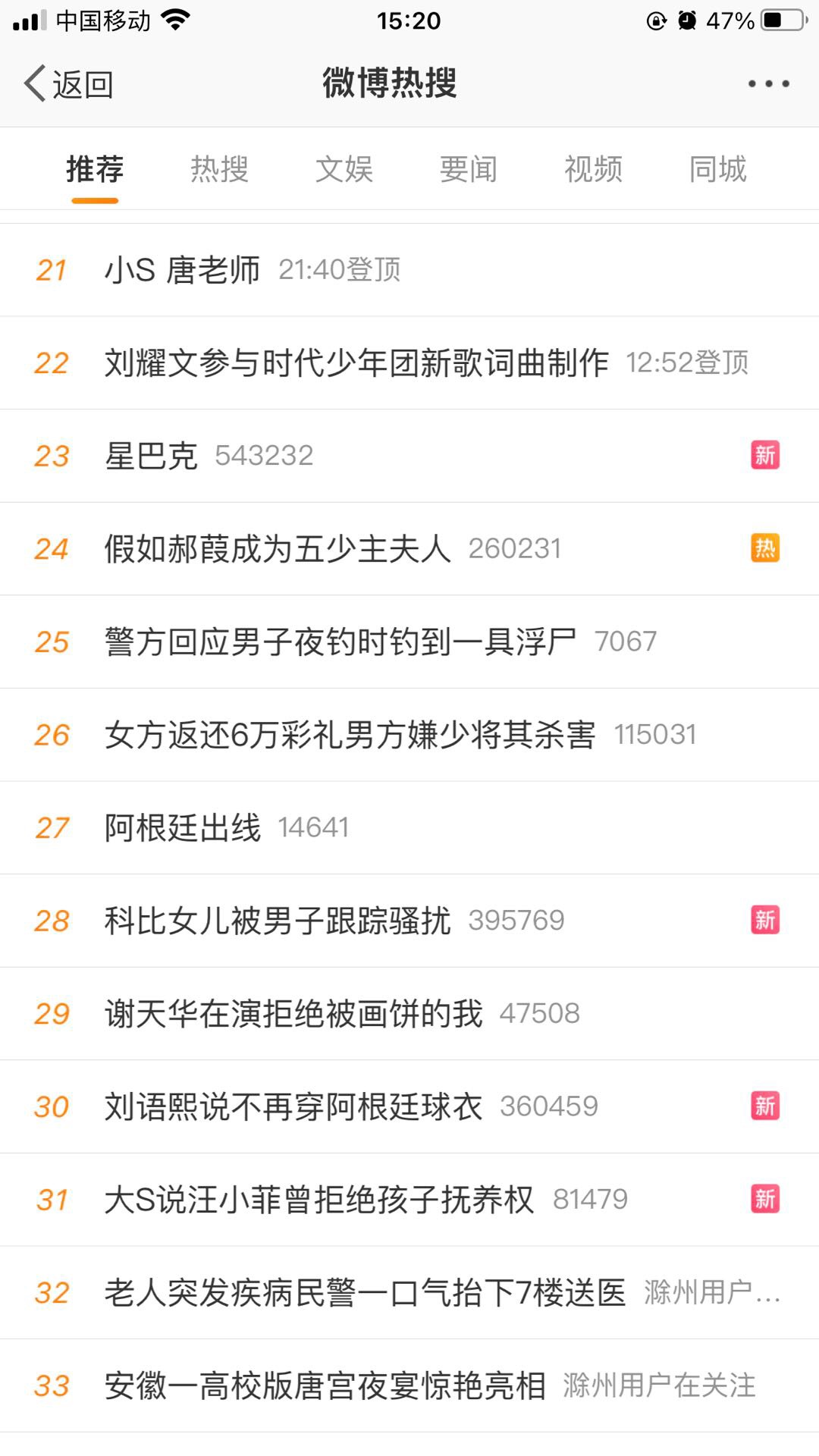Open the topic 女方返还6万彩礼男方嫌少将其杀害

click(x=350, y=735)
